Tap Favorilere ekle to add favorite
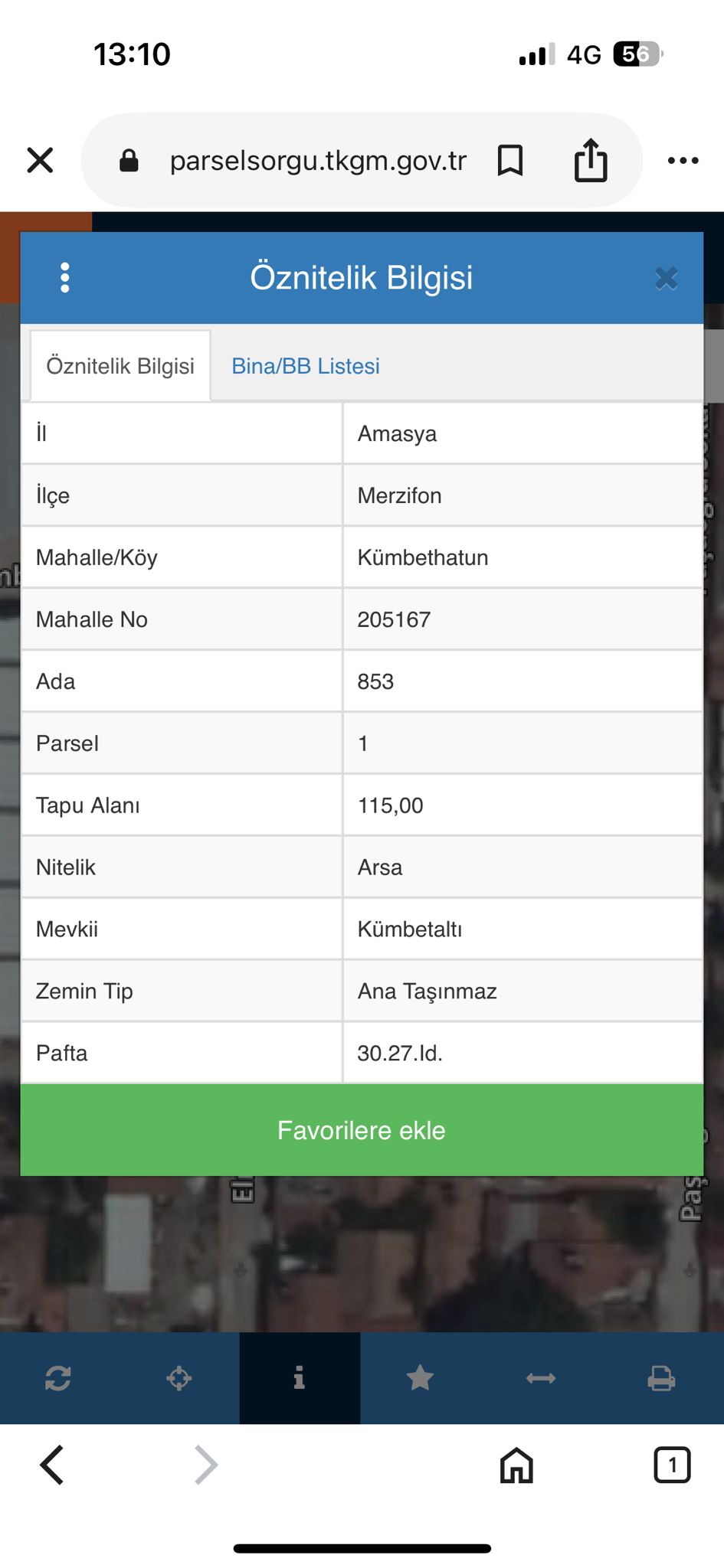The height and width of the screenshot is (1568, 724). coord(362,1130)
